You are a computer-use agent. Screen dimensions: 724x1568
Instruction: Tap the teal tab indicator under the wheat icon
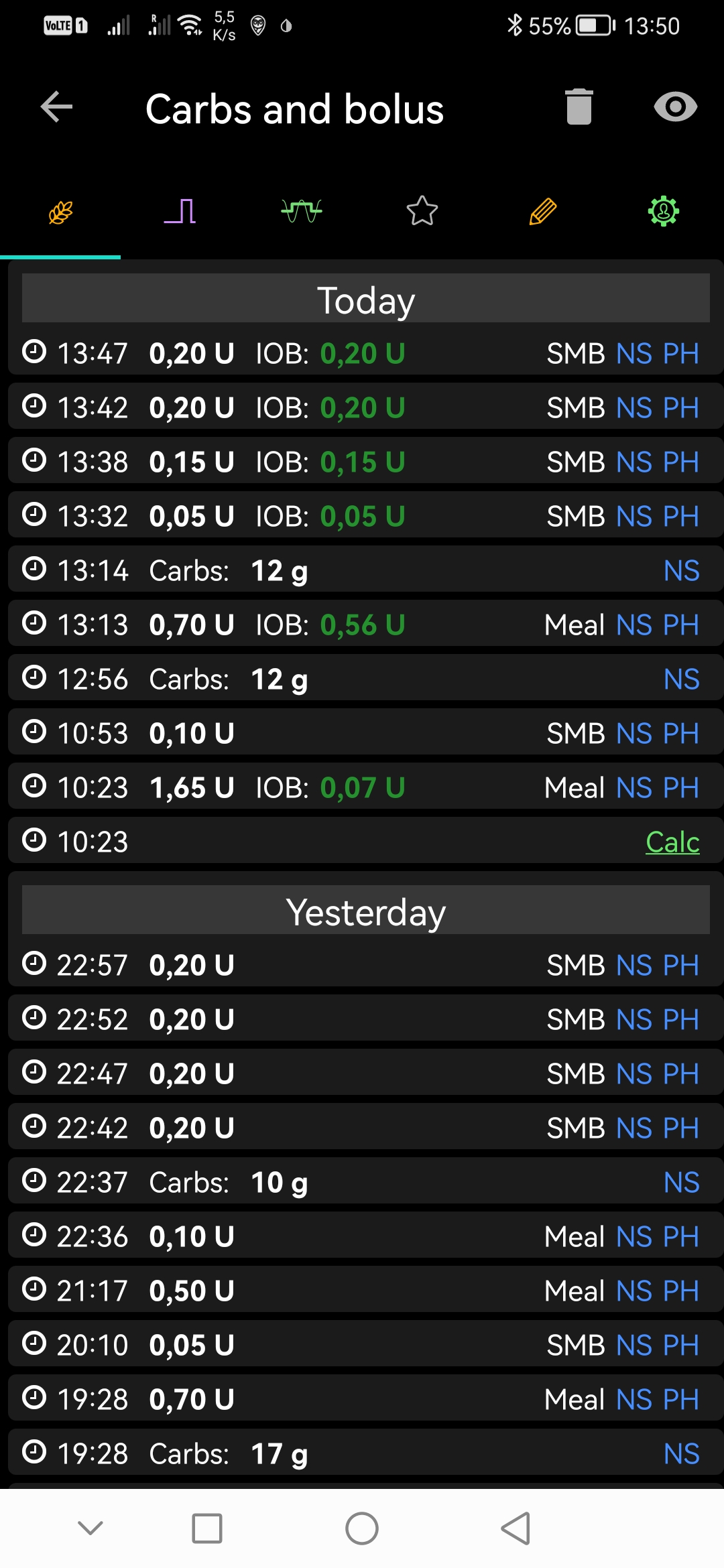point(60,255)
